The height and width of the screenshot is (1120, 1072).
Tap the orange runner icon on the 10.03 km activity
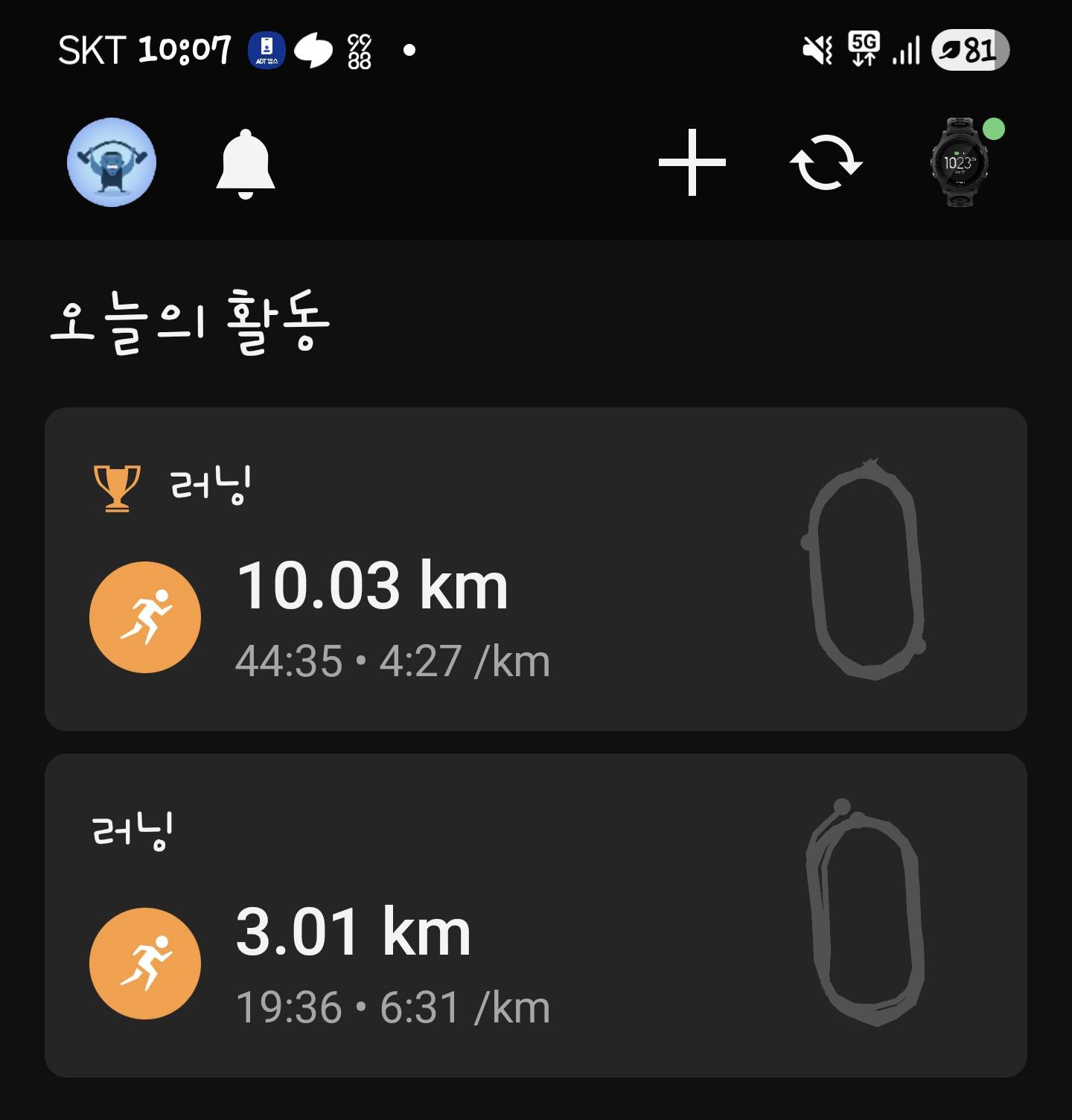[x=144, y=617]
